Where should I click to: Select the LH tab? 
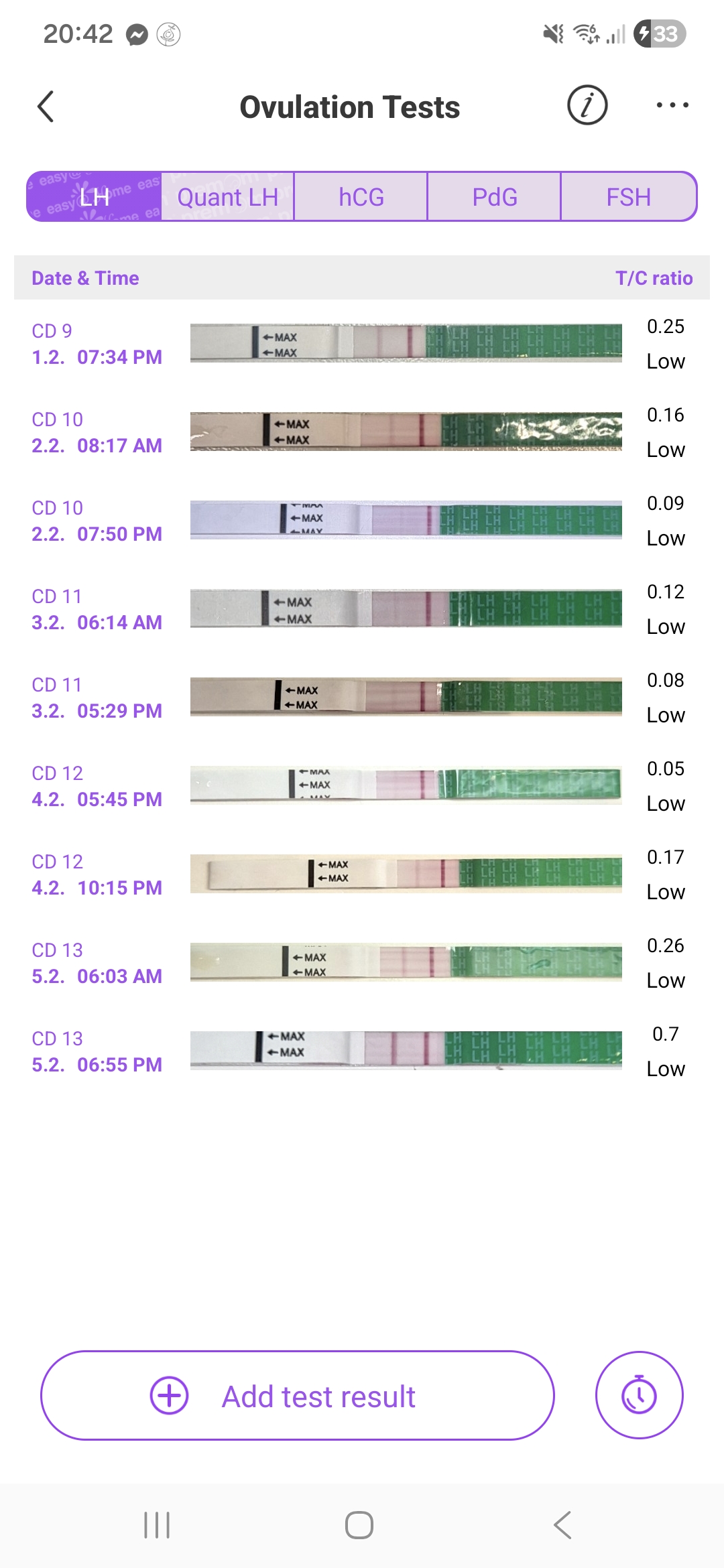pos(95,197)
